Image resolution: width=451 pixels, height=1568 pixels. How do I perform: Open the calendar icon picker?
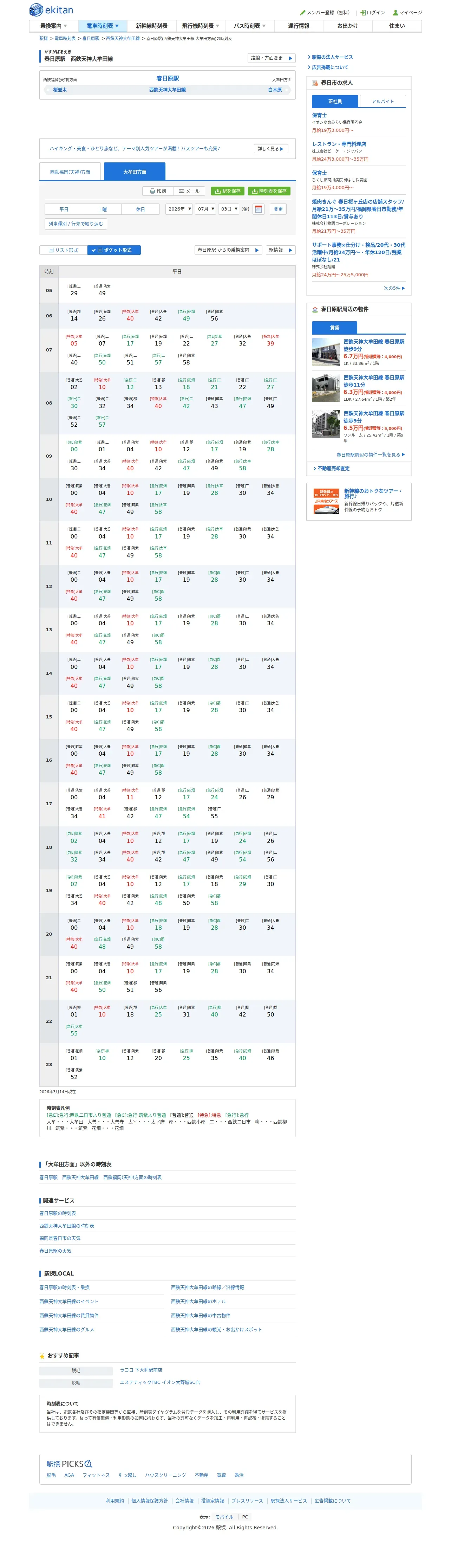click(x=259, y=209)
